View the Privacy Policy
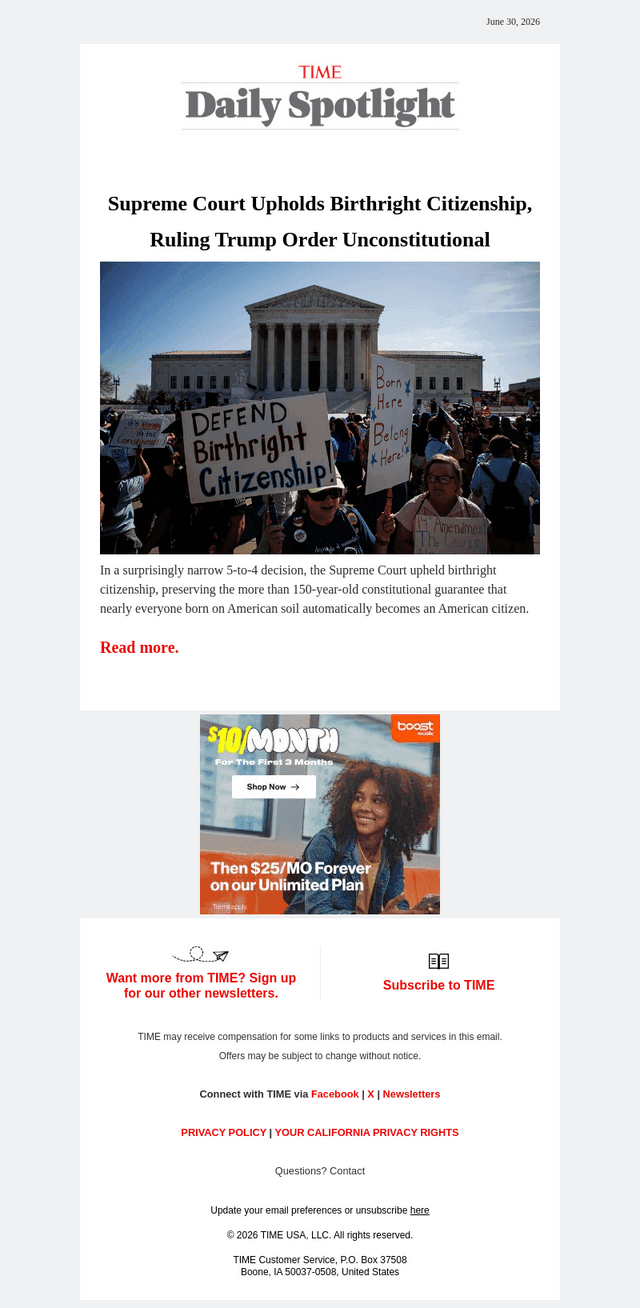 (223, 1132)
